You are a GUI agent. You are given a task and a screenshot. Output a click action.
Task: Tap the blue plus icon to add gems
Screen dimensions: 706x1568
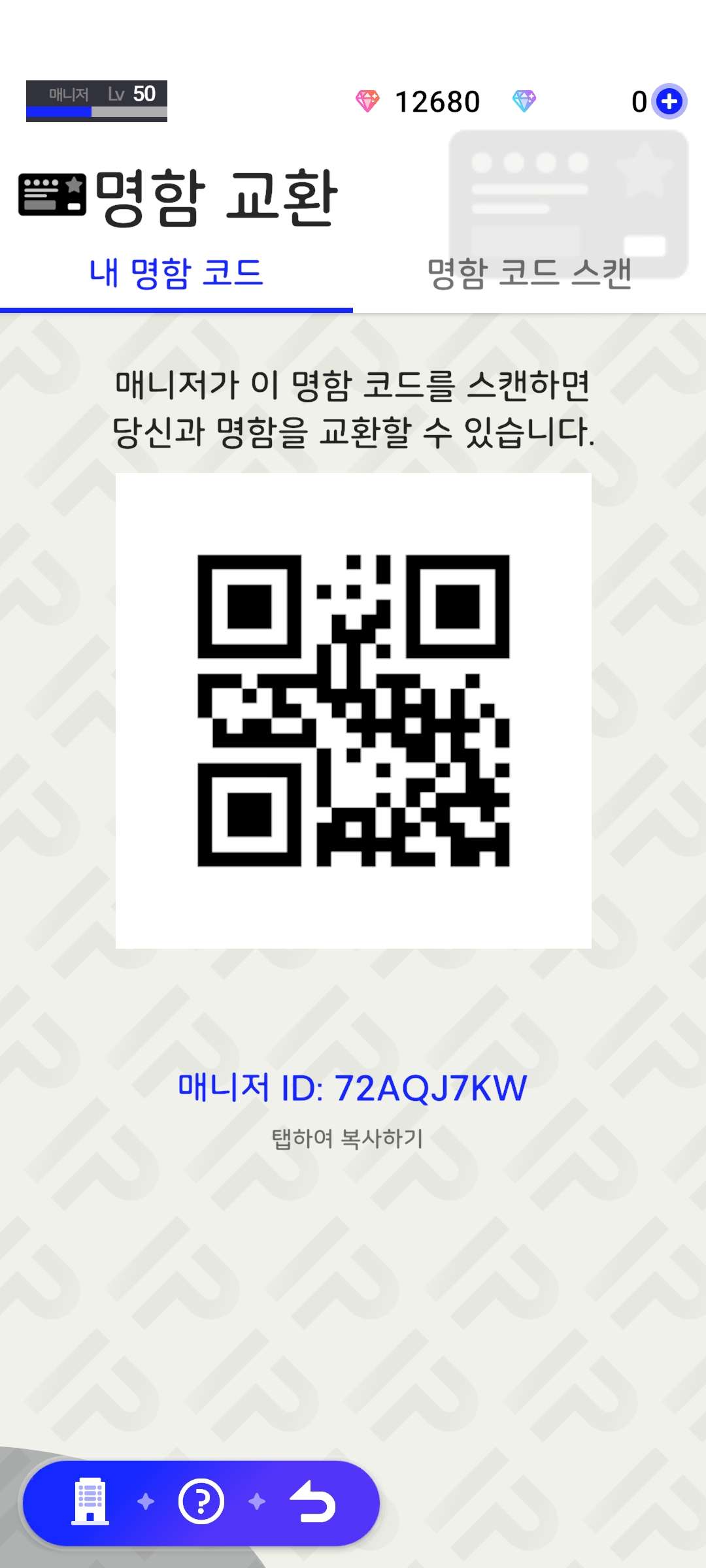coord(669,101)
